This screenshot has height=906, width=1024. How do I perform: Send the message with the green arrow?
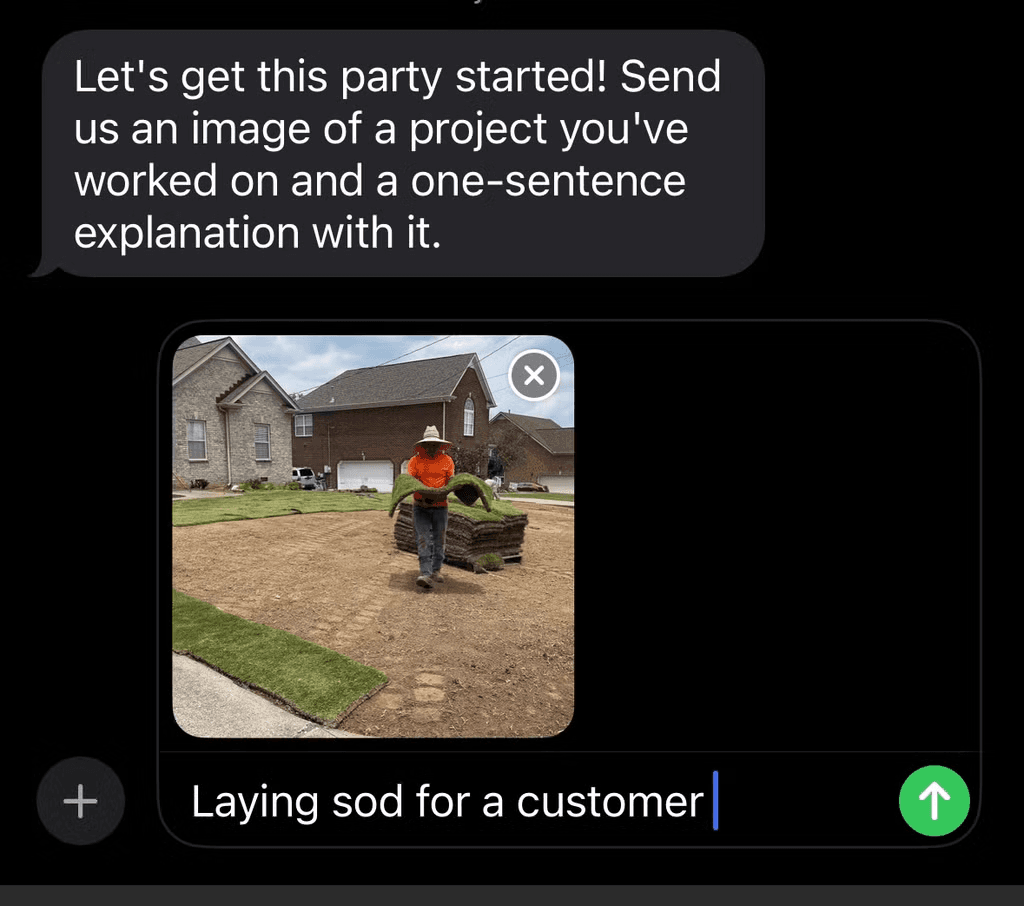pos(934,801)
